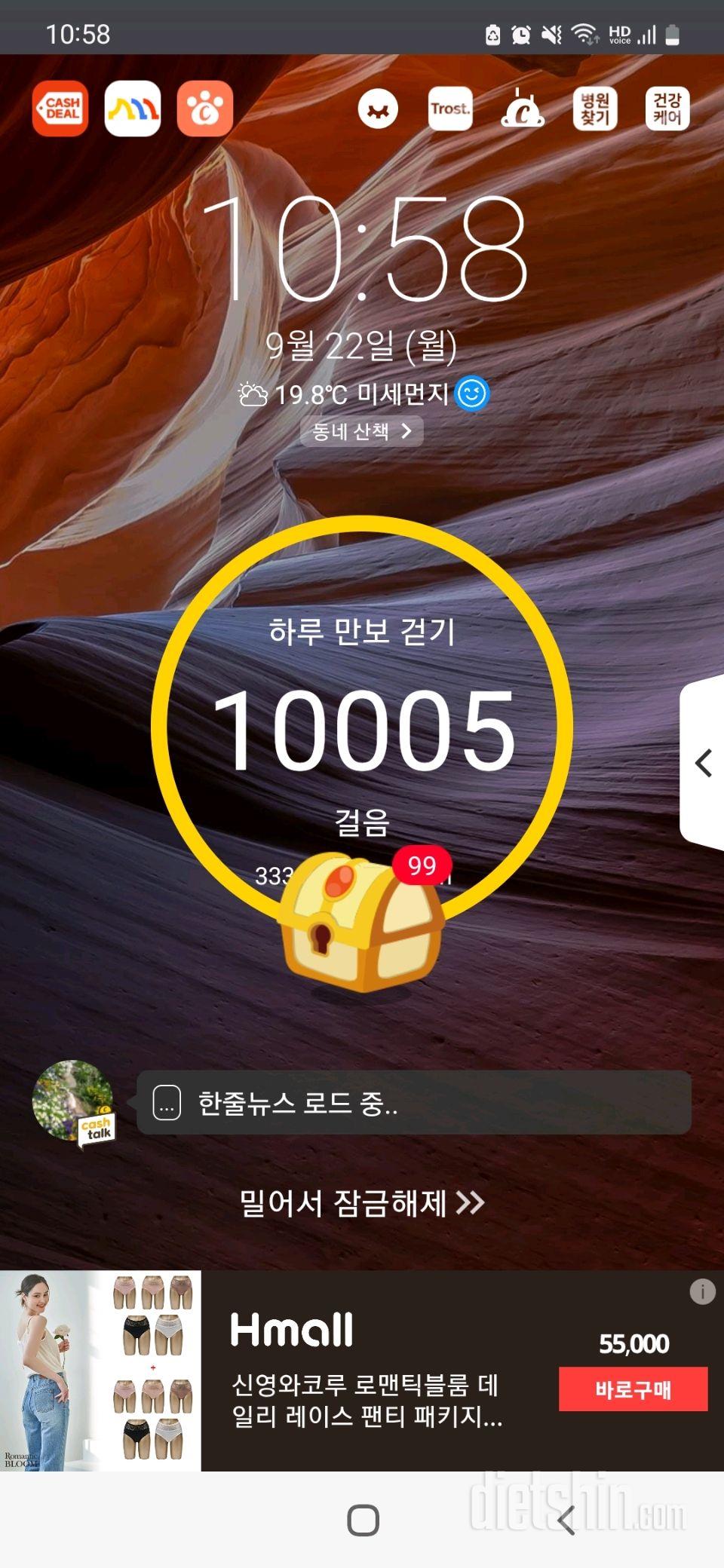Open the 동네 산책 link
The height and width of the screenshot is (1568, 724).
tap(362, 431)
